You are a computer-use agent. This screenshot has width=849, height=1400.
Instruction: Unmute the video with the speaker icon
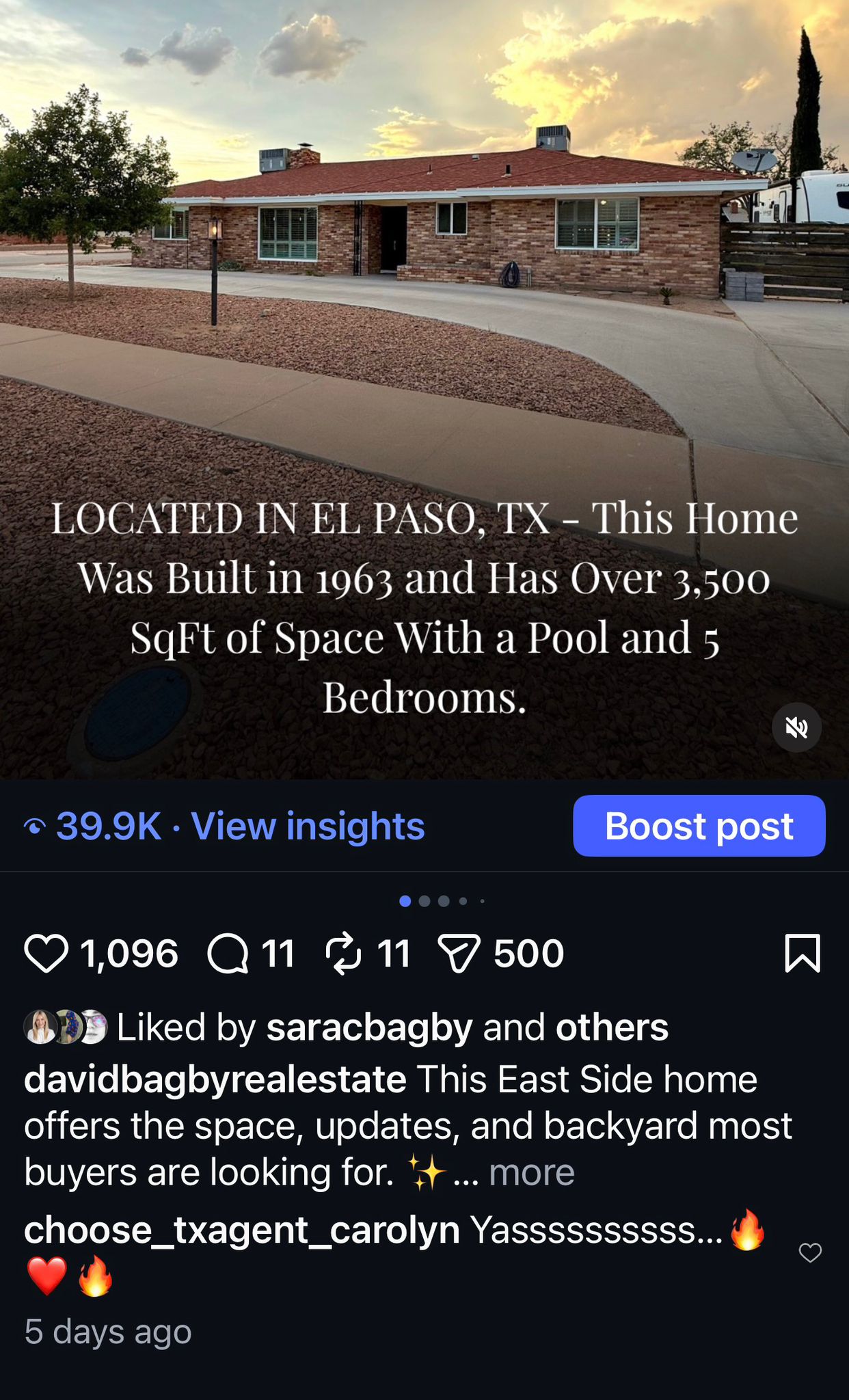(796, 727)
